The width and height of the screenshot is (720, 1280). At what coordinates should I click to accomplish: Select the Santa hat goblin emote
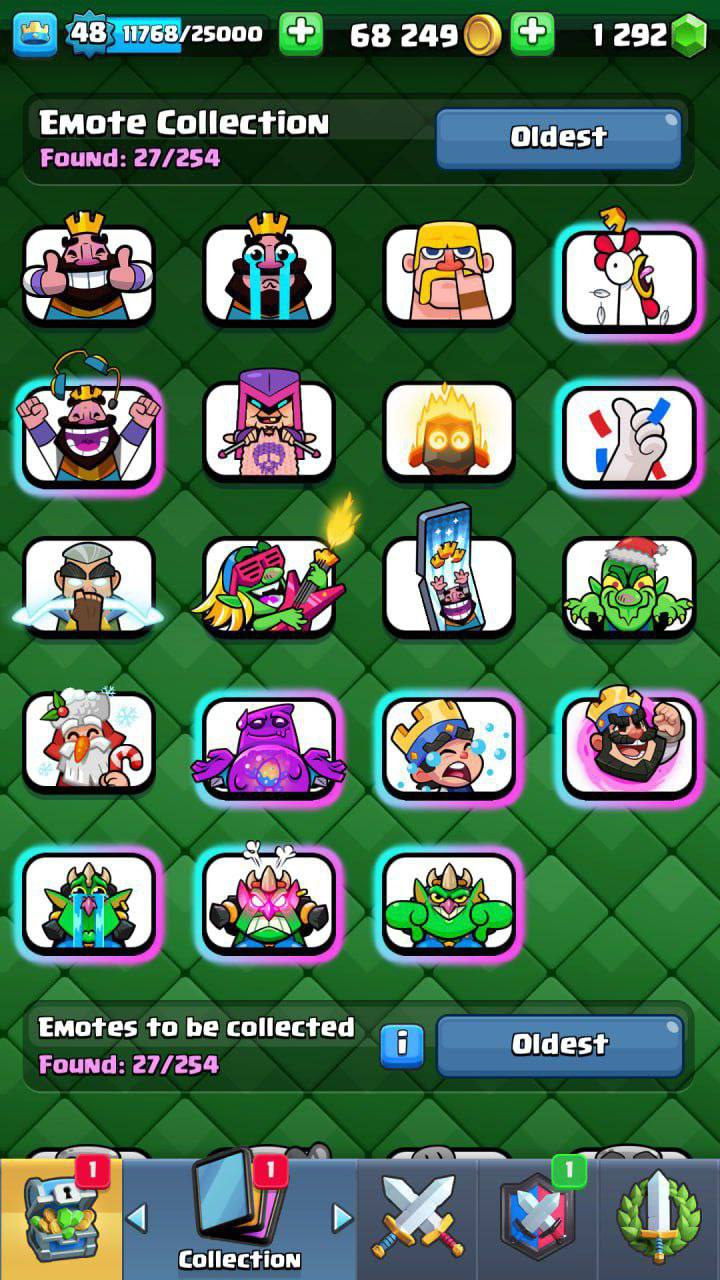point(628,587)
